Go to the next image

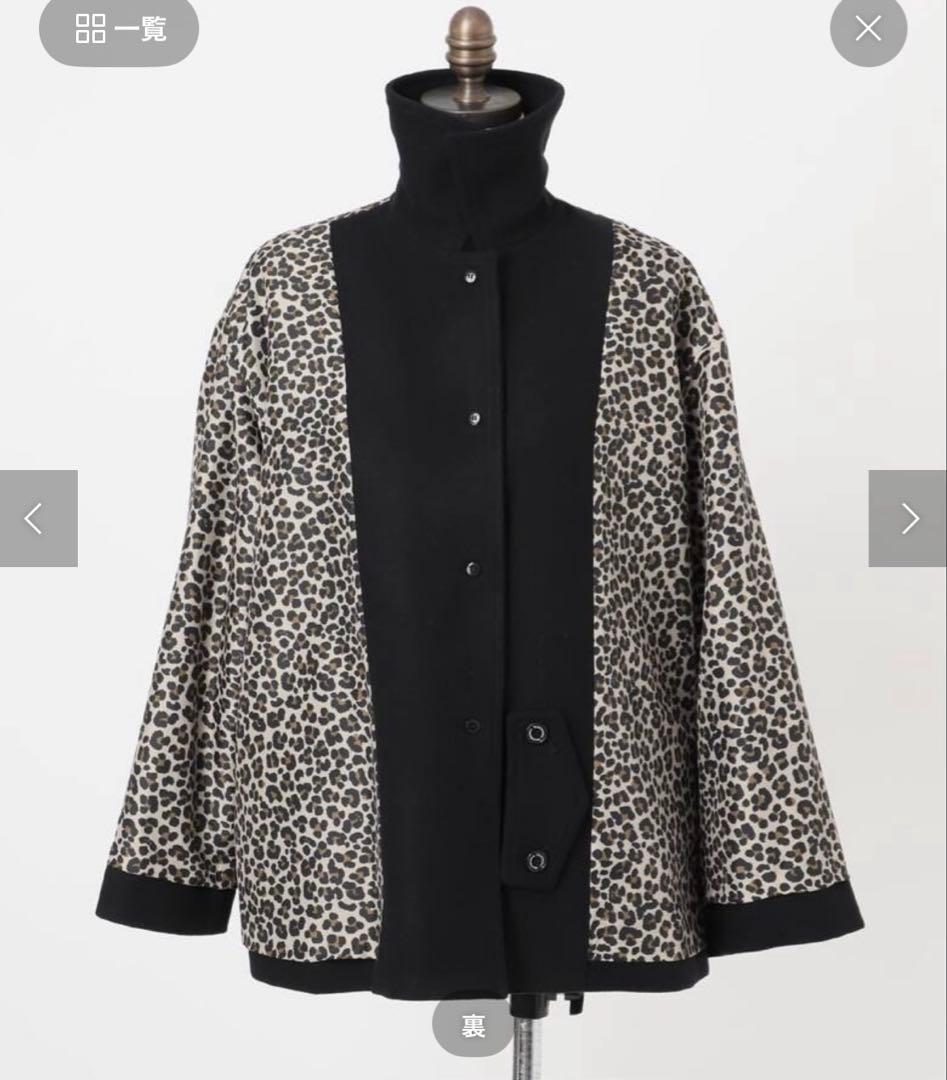908,518
